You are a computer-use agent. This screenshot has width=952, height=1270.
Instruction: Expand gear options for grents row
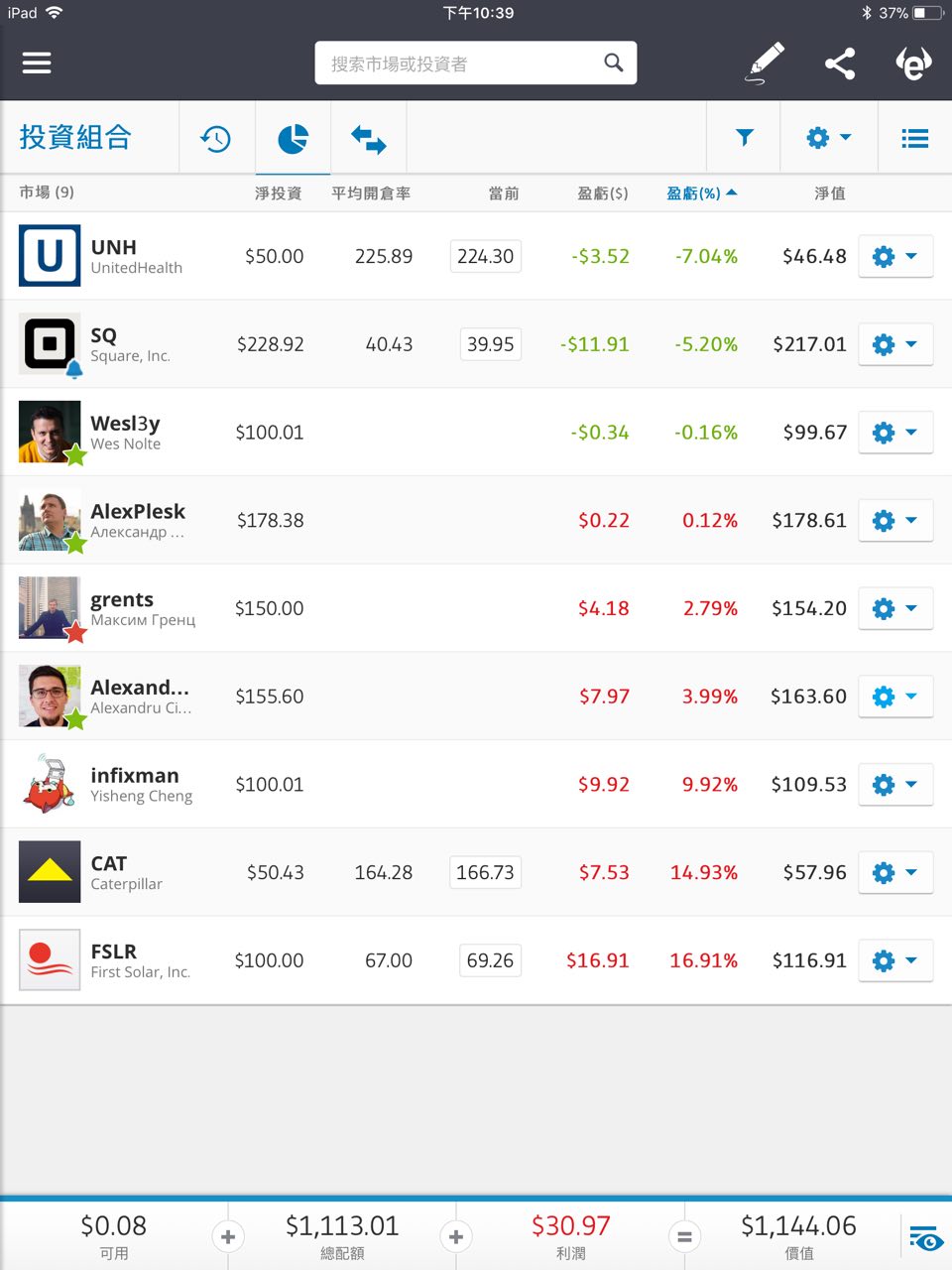pos(895,608)
